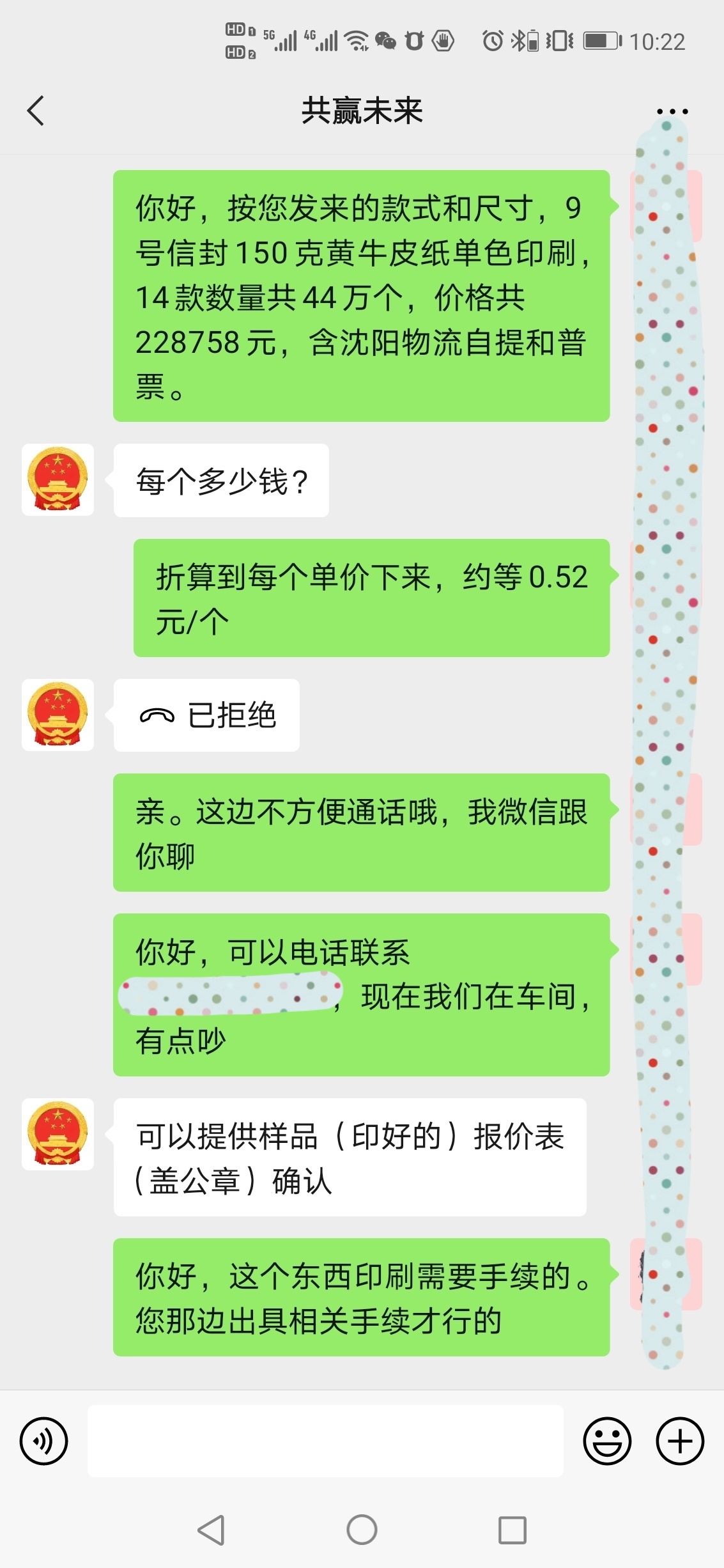Screen dimensions: 724x1568
Task: Focus the message text field
Action: [x=325, y=1440]
